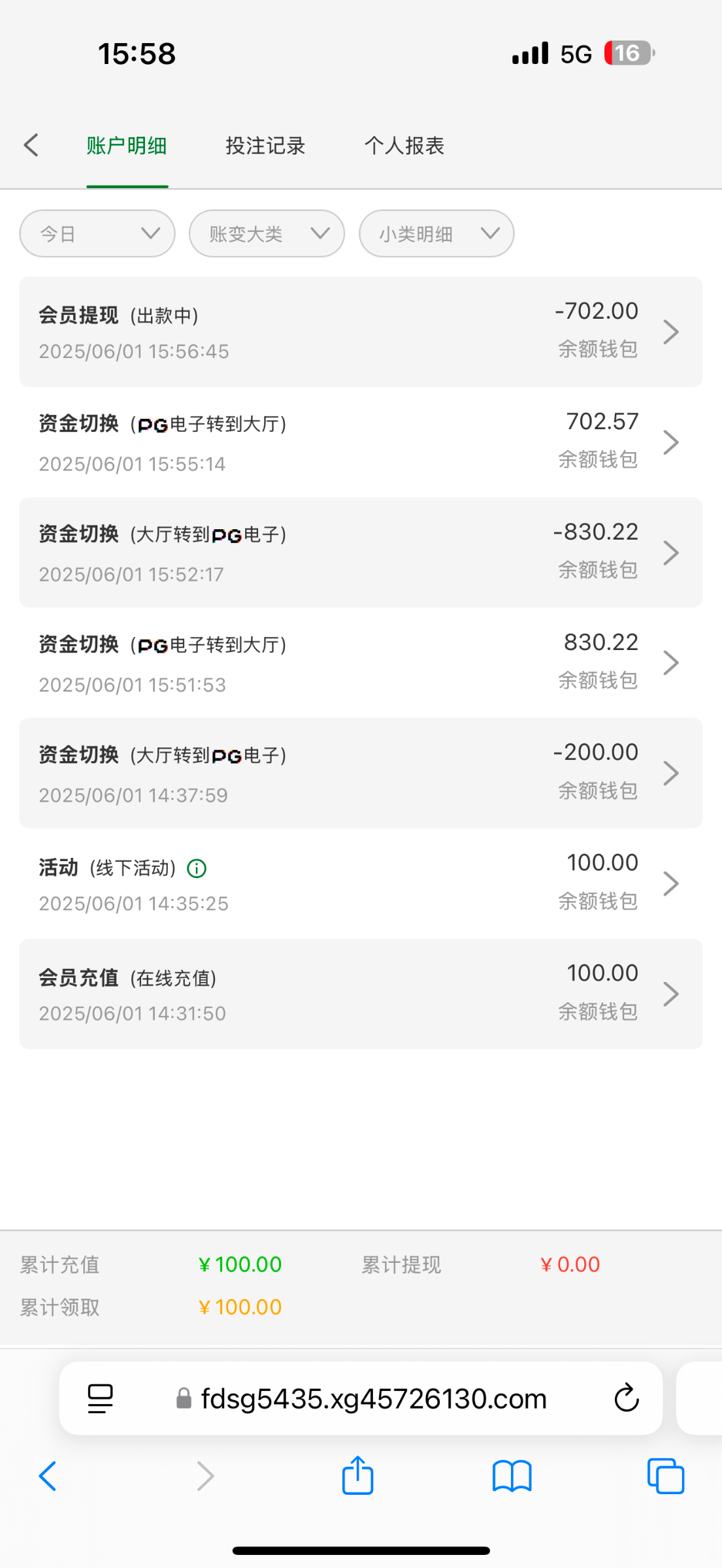Expand the 今日 date dropdown
The width and height of the screenshot is (722, 1568).
coord(97,233)
